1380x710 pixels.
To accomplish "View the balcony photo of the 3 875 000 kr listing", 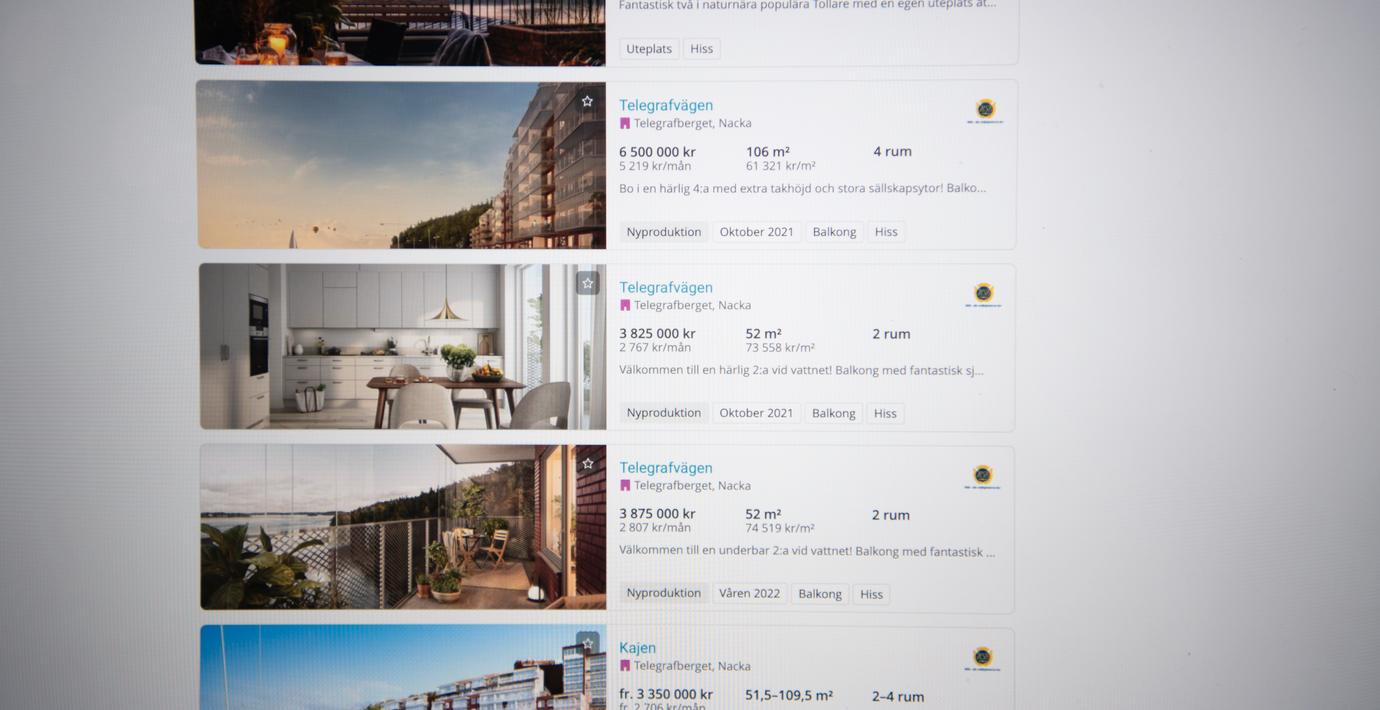I will coord(400,527).
